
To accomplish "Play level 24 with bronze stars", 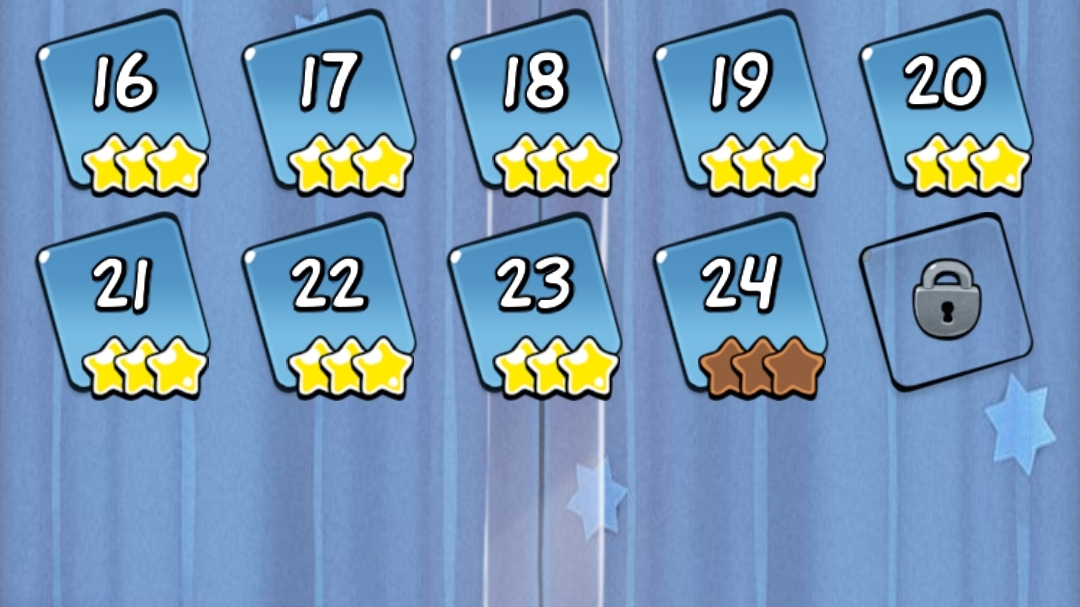I will tap(740, 308).
